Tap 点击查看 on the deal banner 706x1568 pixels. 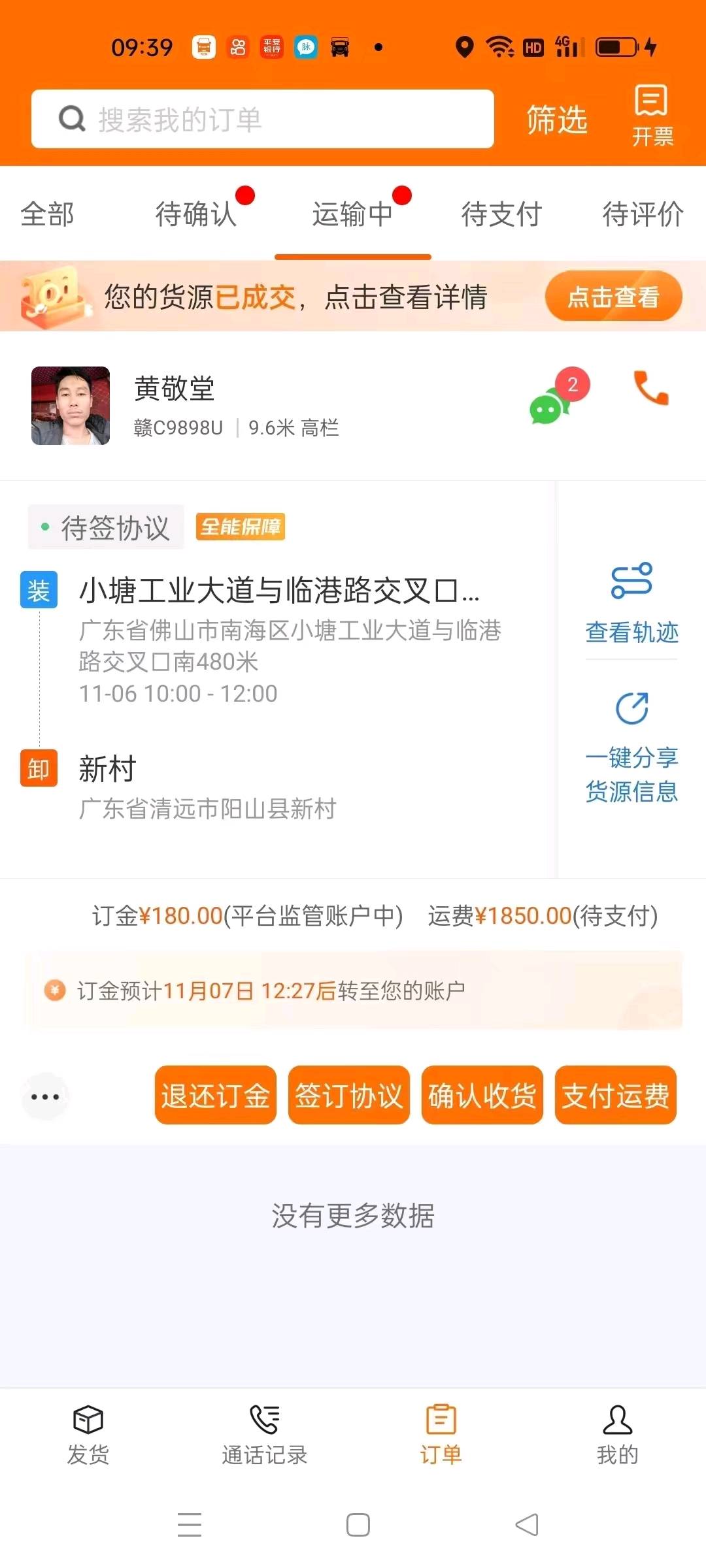(x=613, y=297)
